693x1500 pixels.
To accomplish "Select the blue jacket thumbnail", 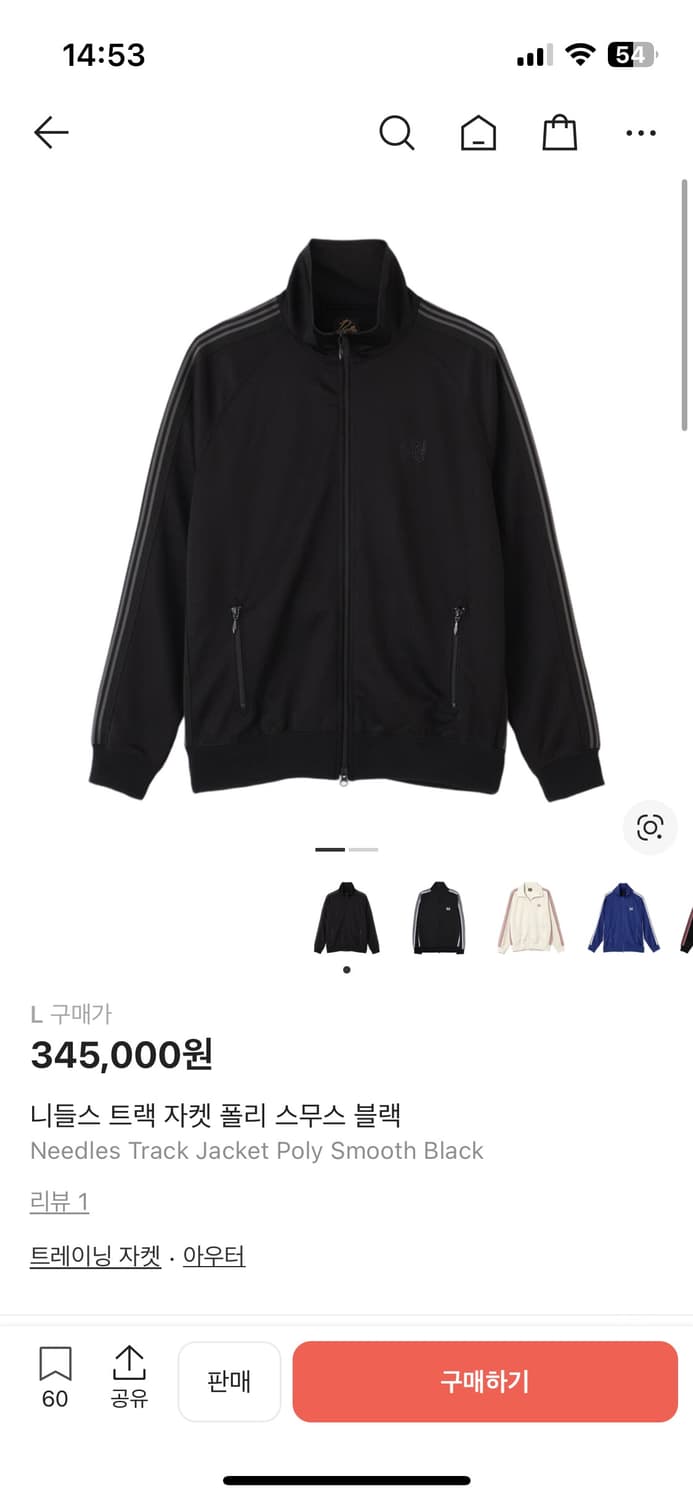I will pyautogui.click(x=623, y=918).
